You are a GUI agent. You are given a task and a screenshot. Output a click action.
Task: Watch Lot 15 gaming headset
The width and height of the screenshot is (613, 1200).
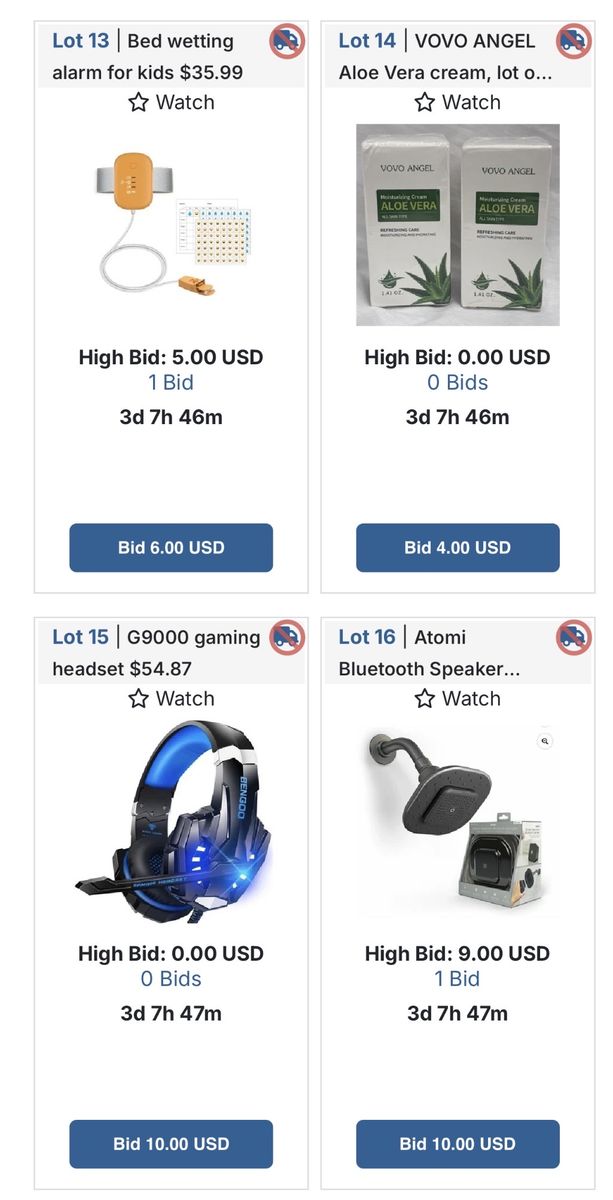click(171, 698)
